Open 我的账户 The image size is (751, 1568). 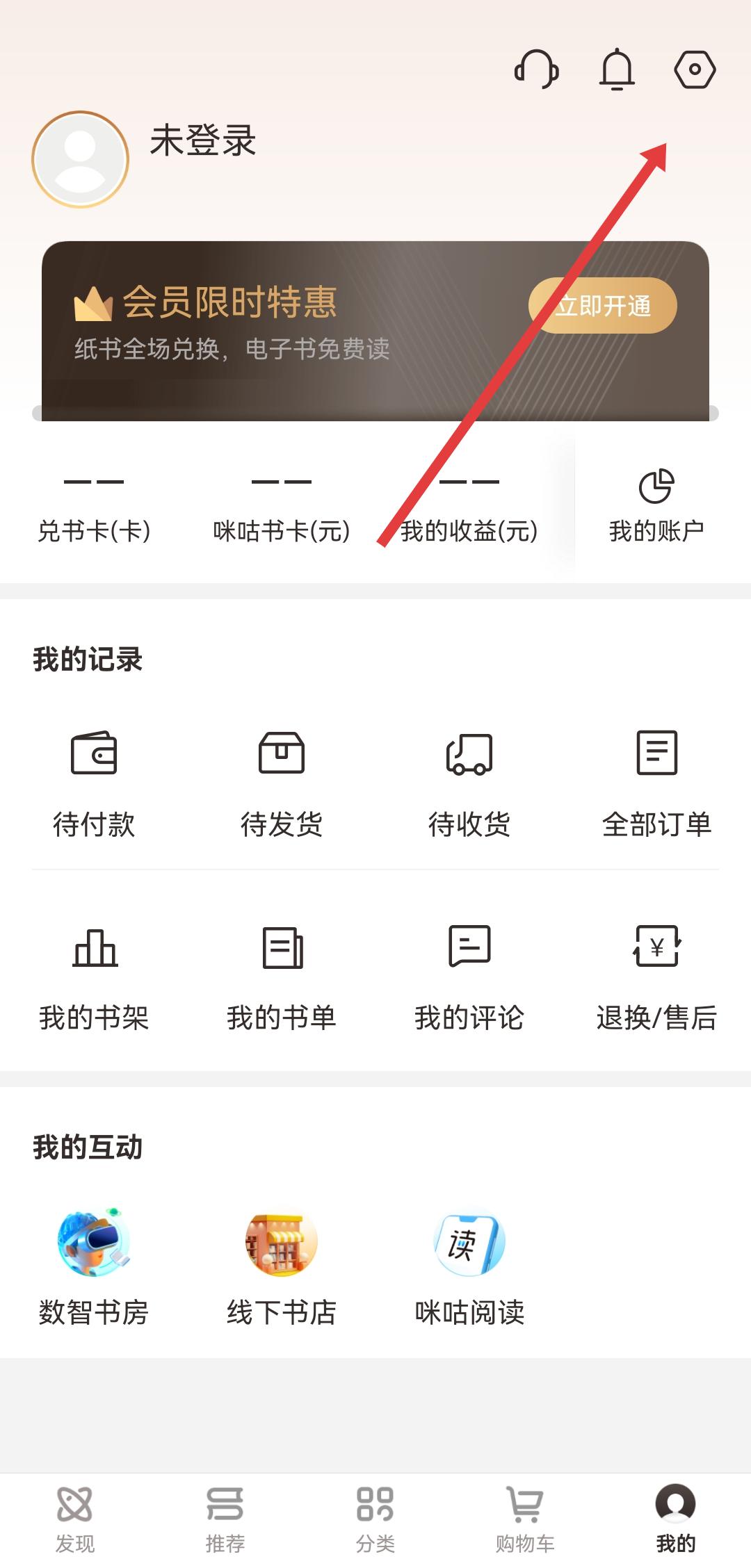(x=656, y=505)
